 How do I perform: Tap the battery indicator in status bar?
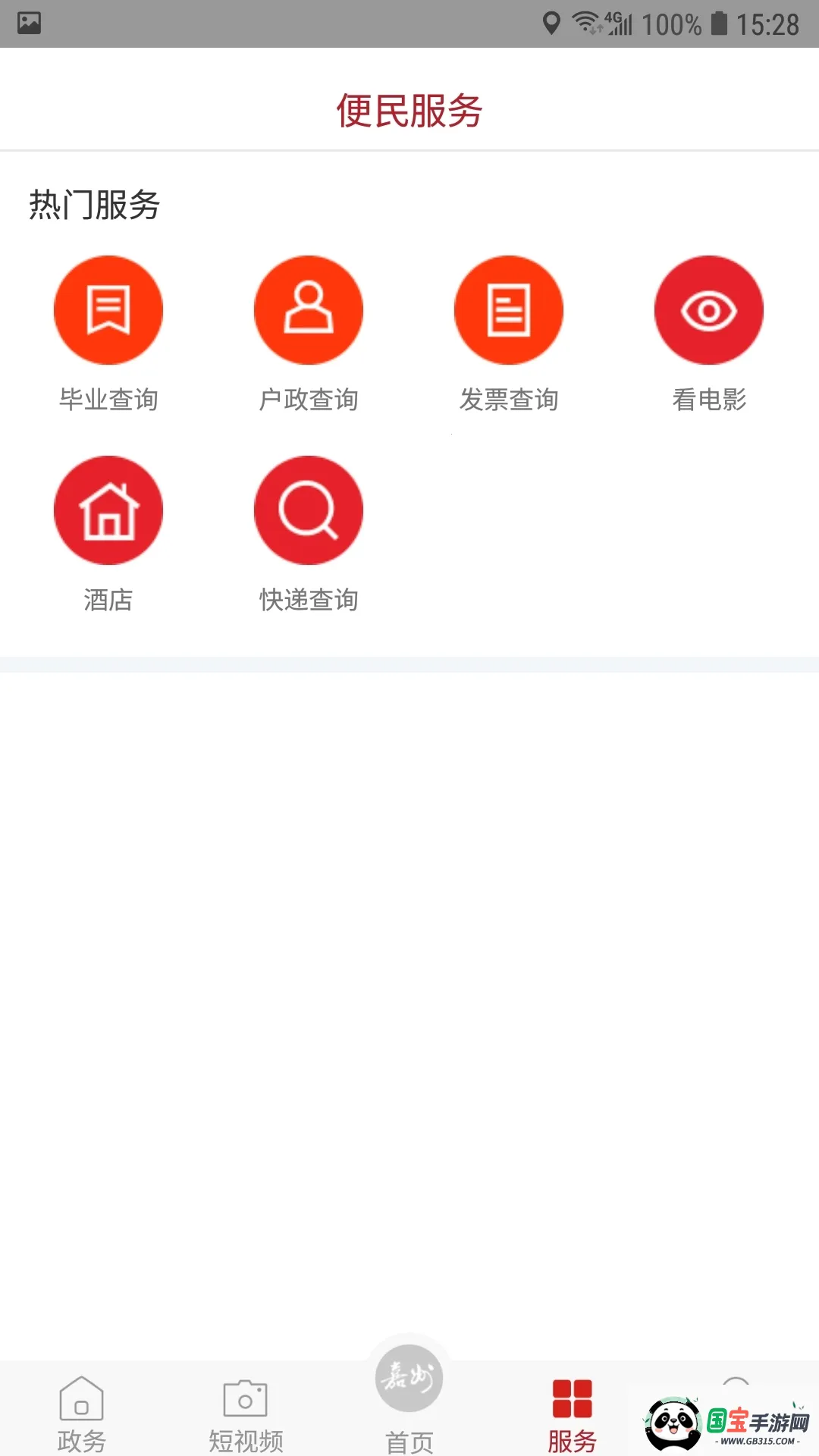tap(720, 23)
